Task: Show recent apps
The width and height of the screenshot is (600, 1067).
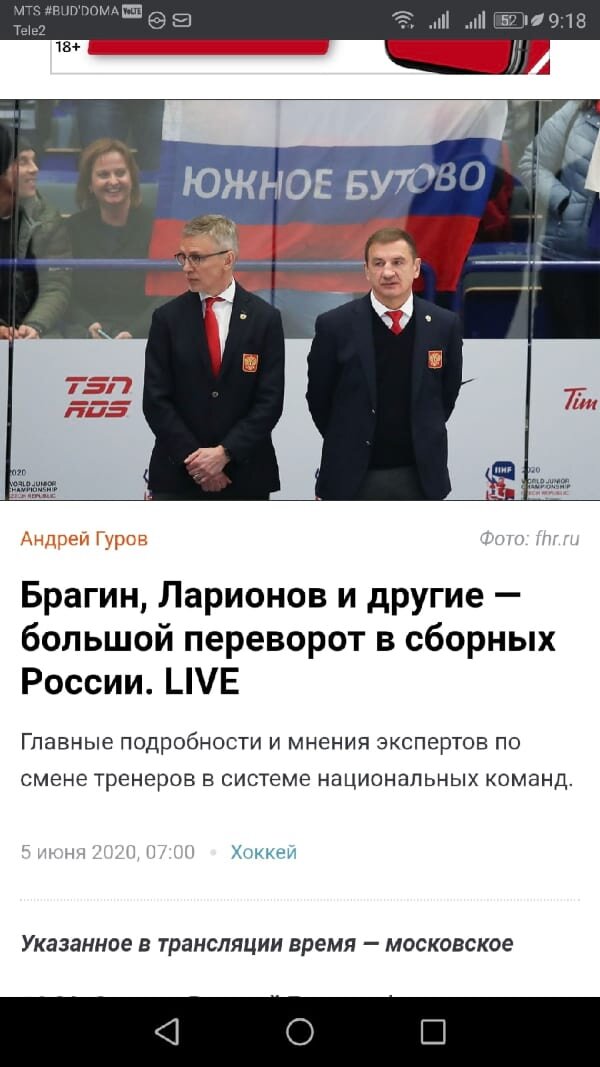Action: pos(433,1032)
